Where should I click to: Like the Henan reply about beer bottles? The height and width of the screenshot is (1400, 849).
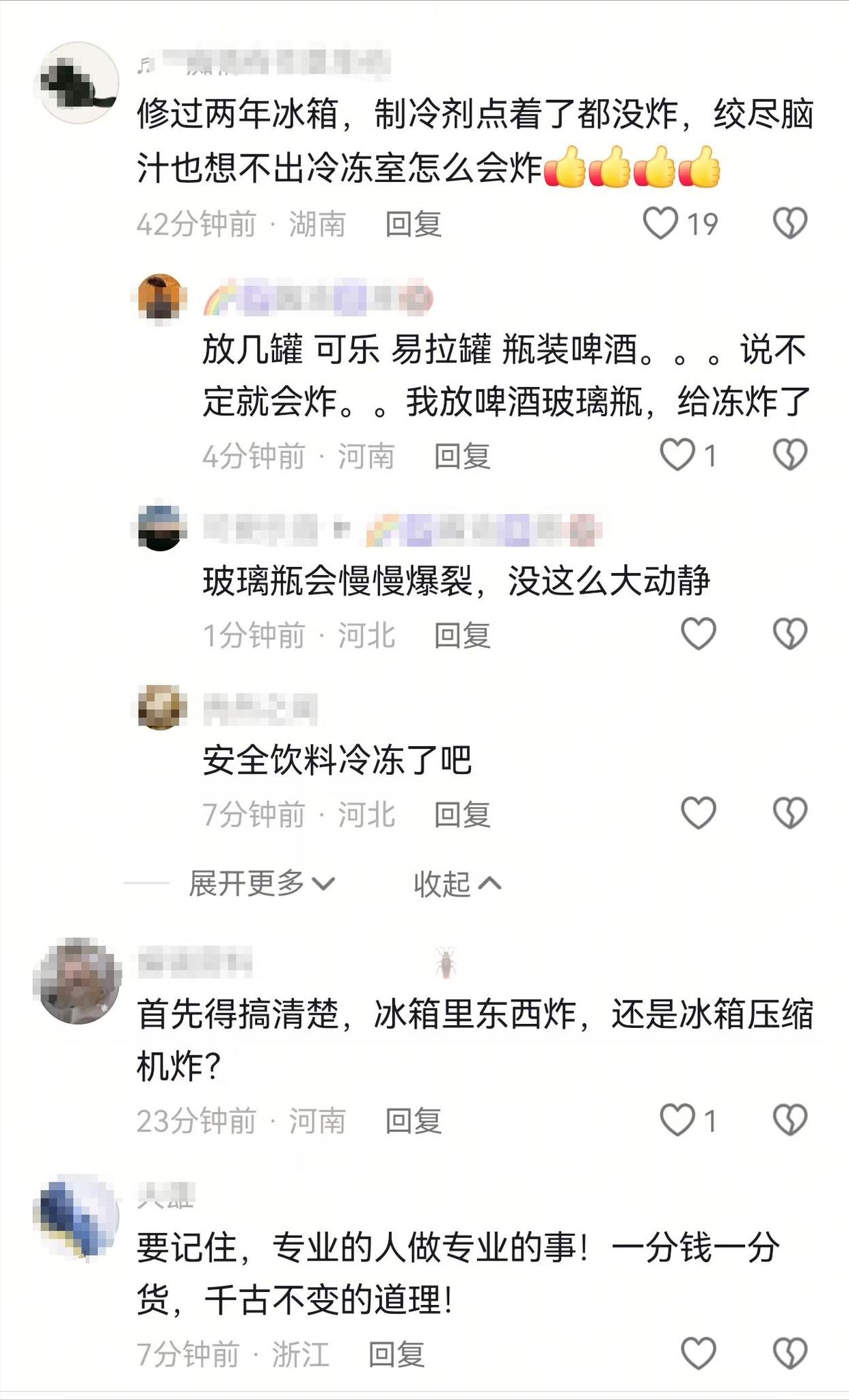point(677,455)
